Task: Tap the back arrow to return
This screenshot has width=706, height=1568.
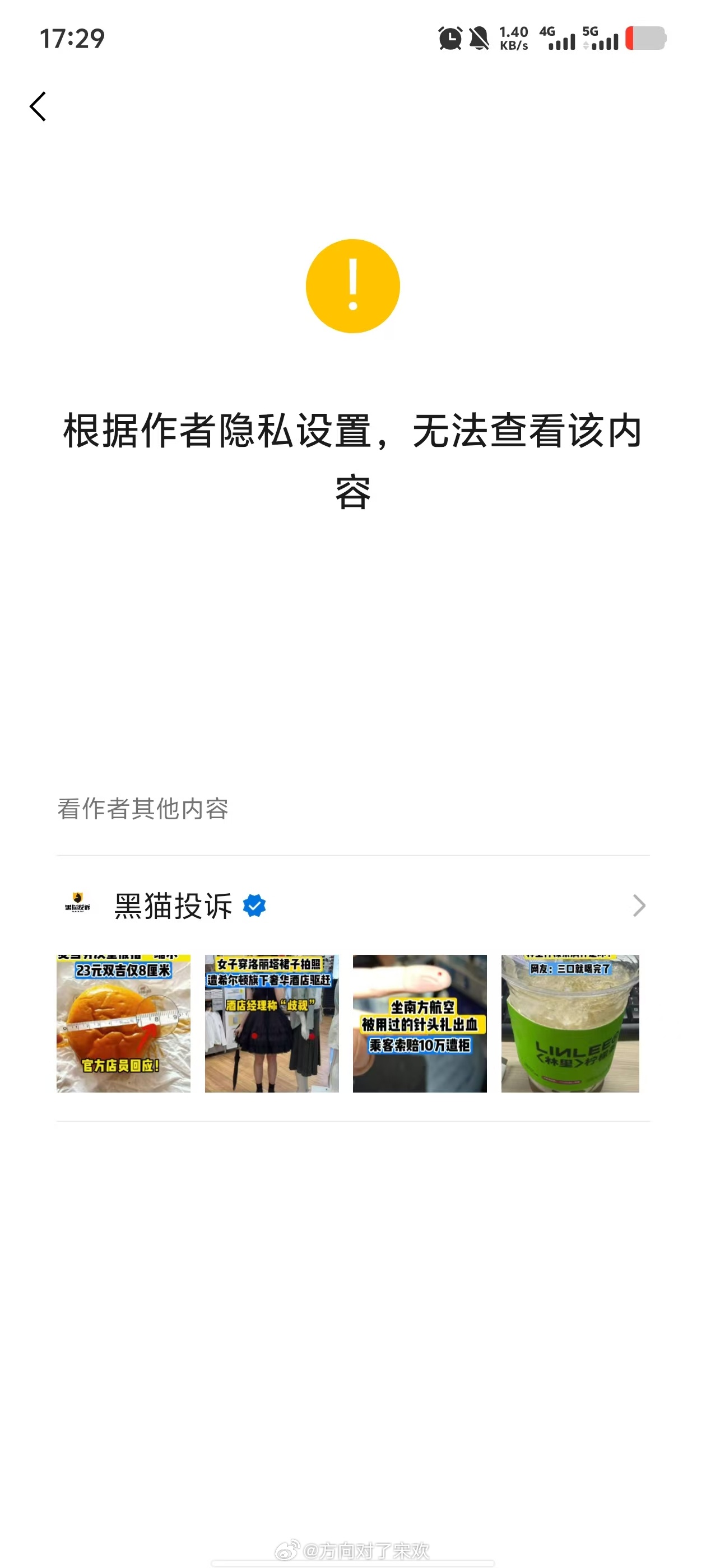Action: [38, 106]
